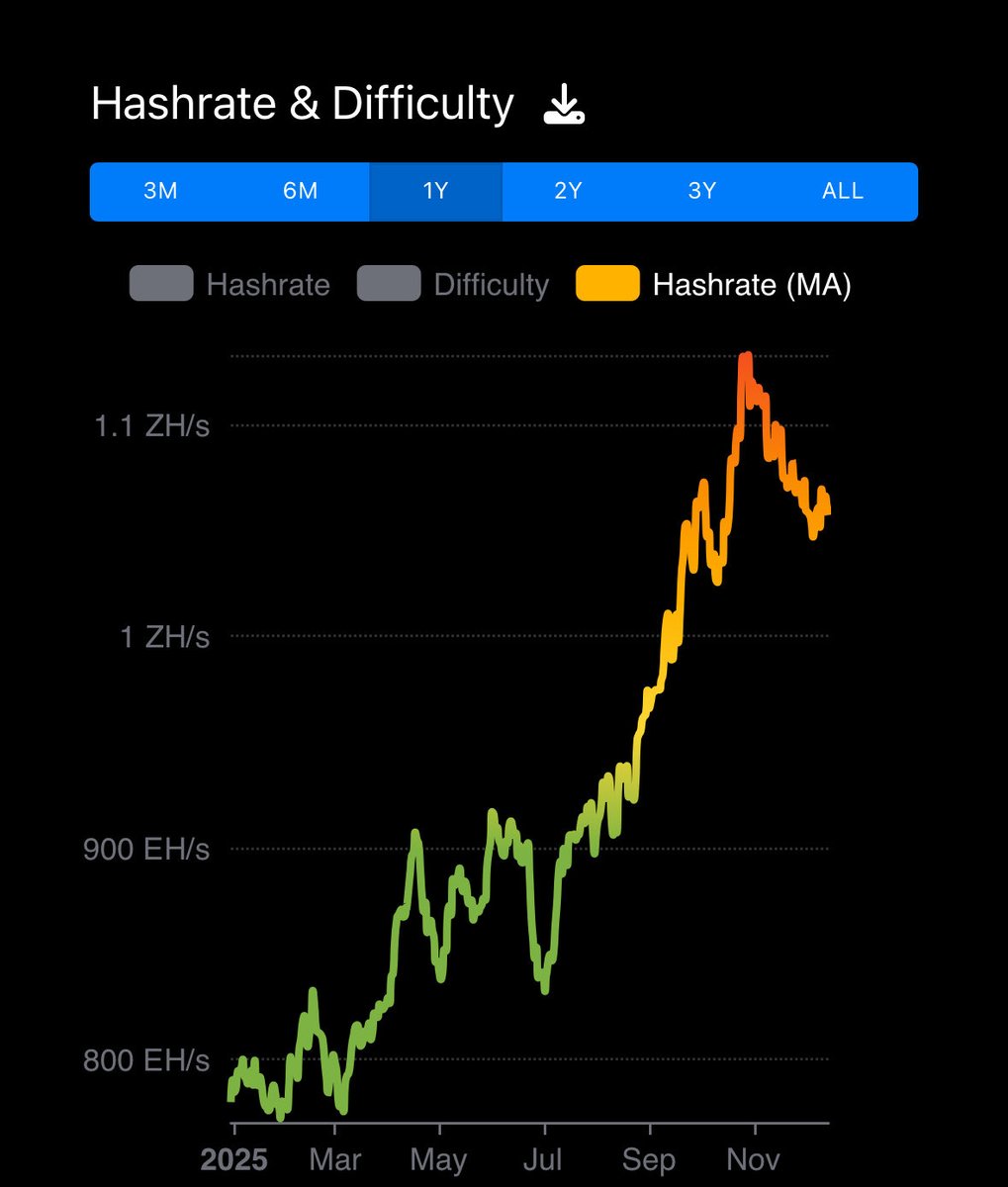Switch chart to the 3Y range
The width and height of the screenshot is (1008, 1187).
[x=701, y=191]
